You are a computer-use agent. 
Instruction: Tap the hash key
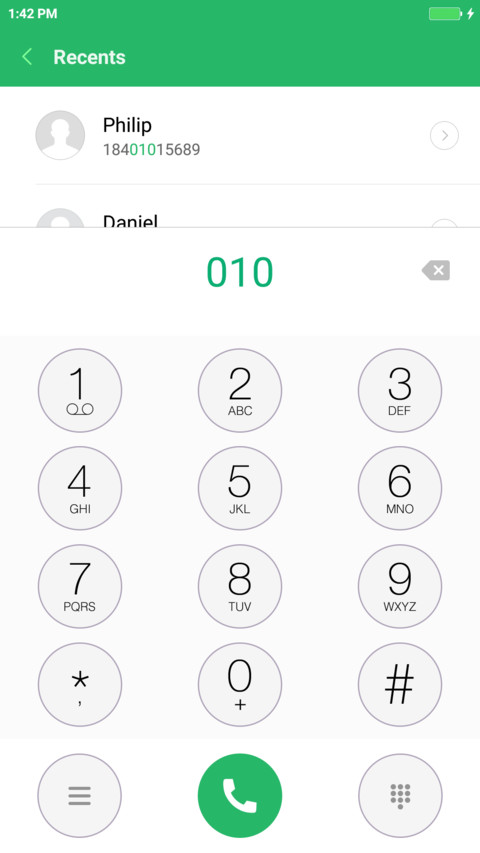click(400, 684)
